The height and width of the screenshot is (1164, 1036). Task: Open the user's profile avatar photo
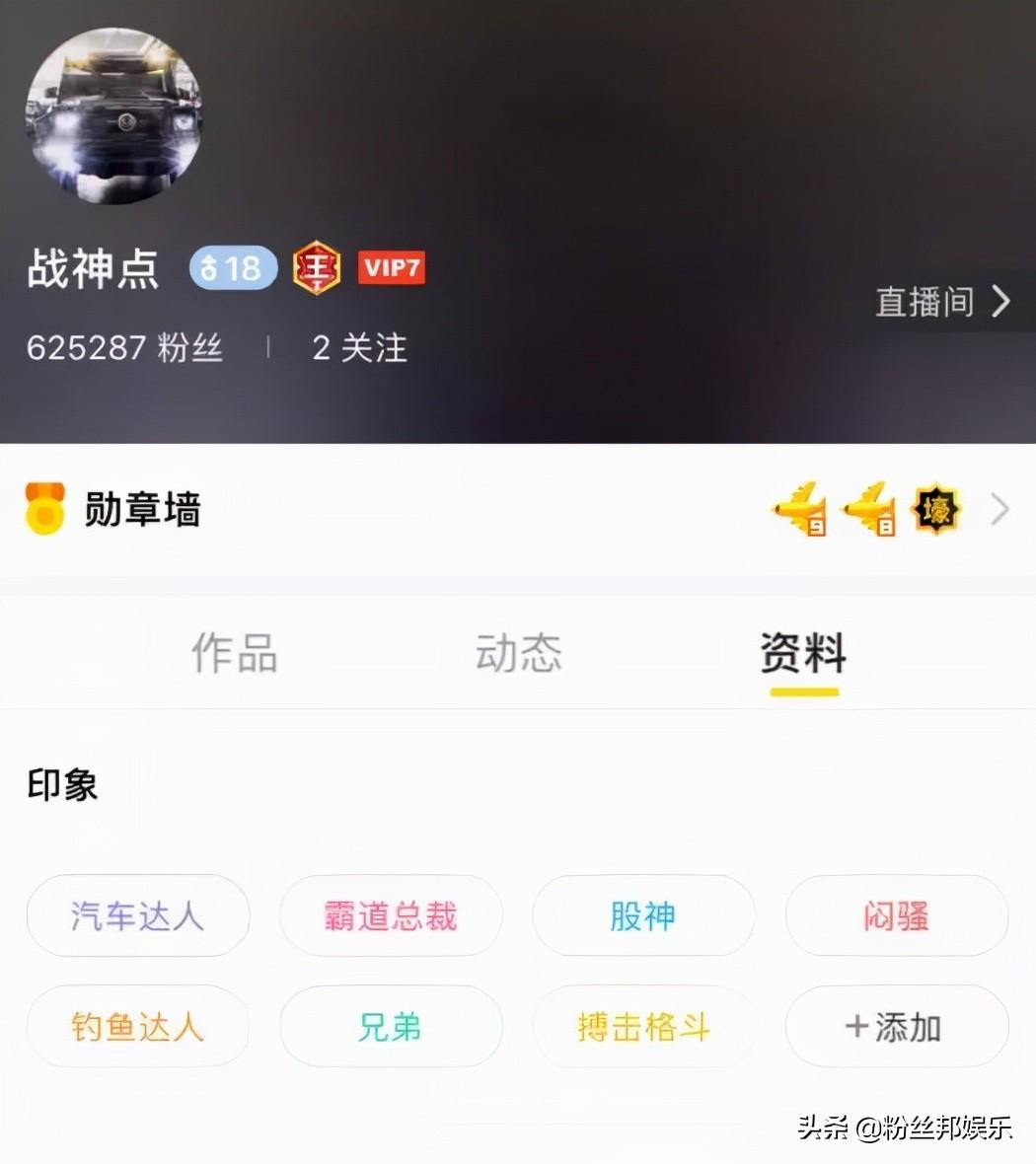pos(114,115)
